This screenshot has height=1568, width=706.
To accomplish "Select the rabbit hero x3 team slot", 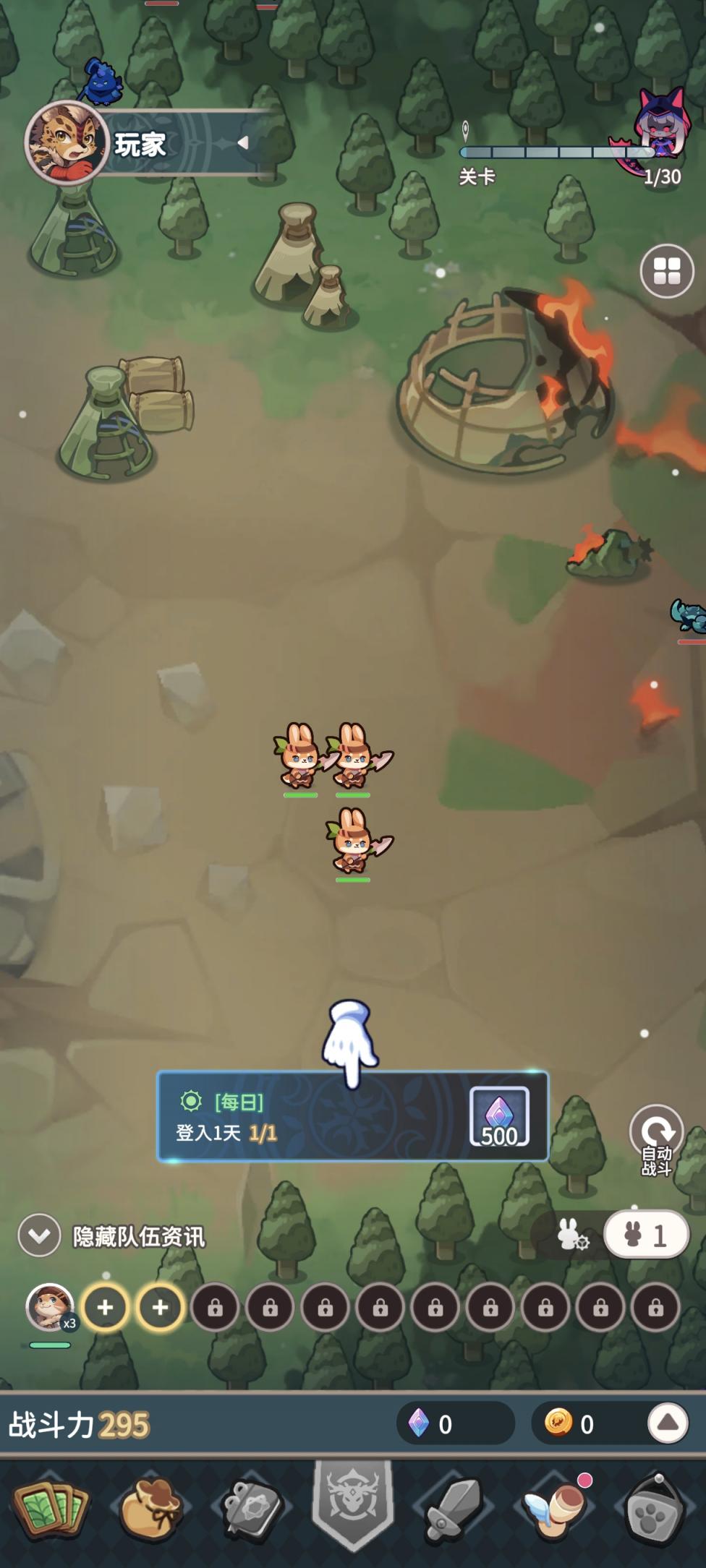I will click(50, 1308).
